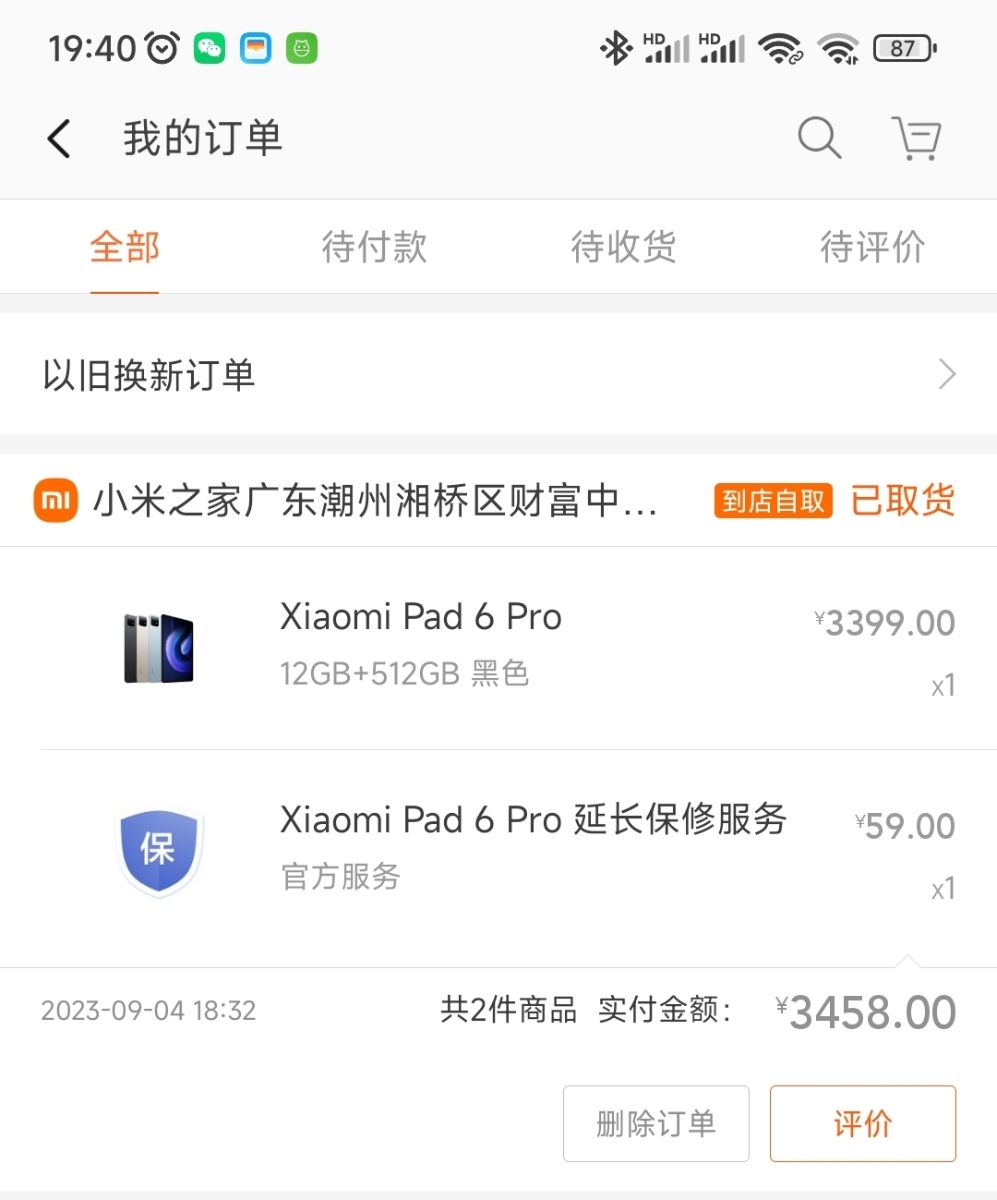The width and height of the screenshot is (997, 1200).
Task: Tap the back arrow to return
Action: 58,139
